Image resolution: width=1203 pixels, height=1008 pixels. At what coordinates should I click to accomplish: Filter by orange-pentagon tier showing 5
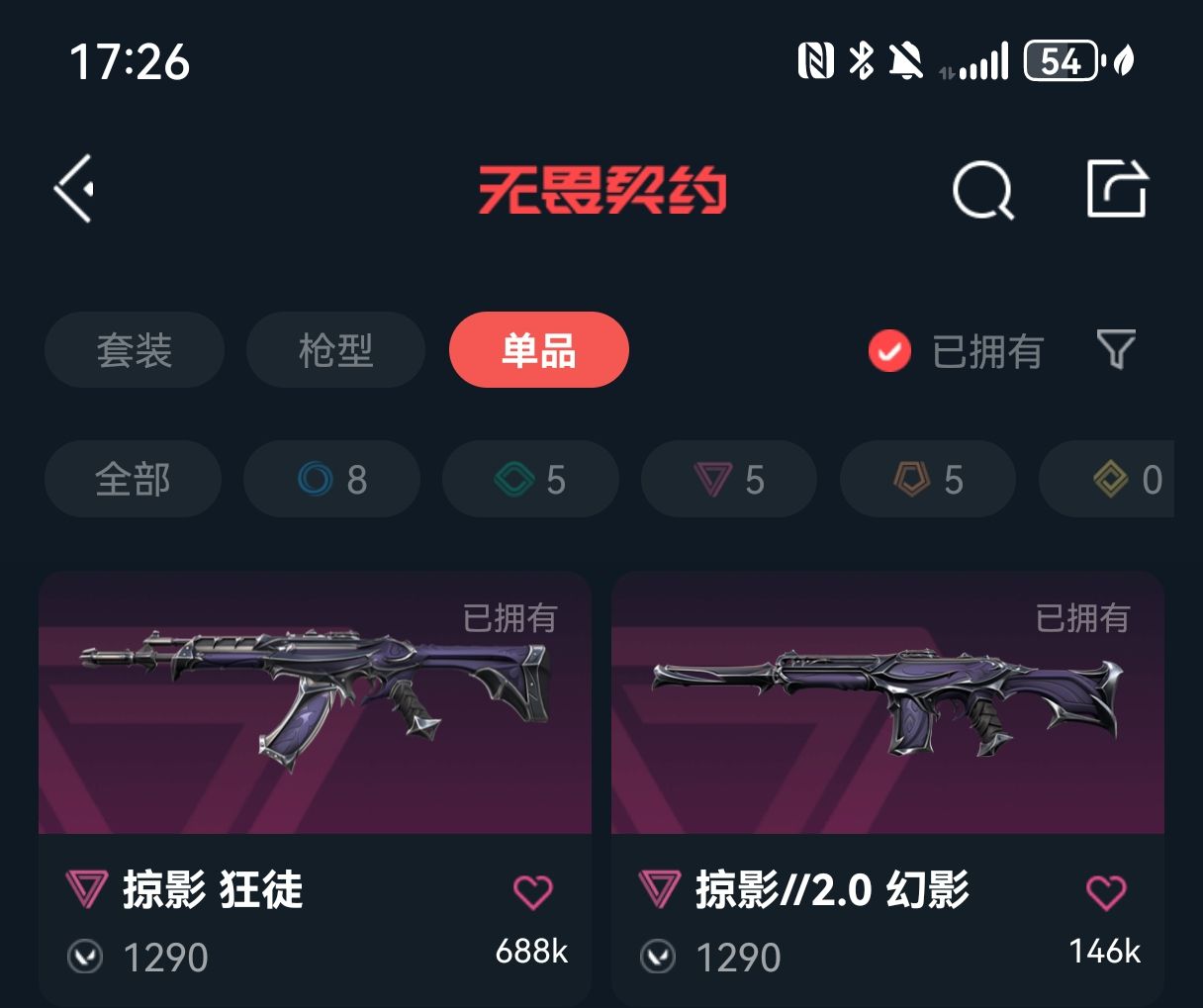point(928,480)
